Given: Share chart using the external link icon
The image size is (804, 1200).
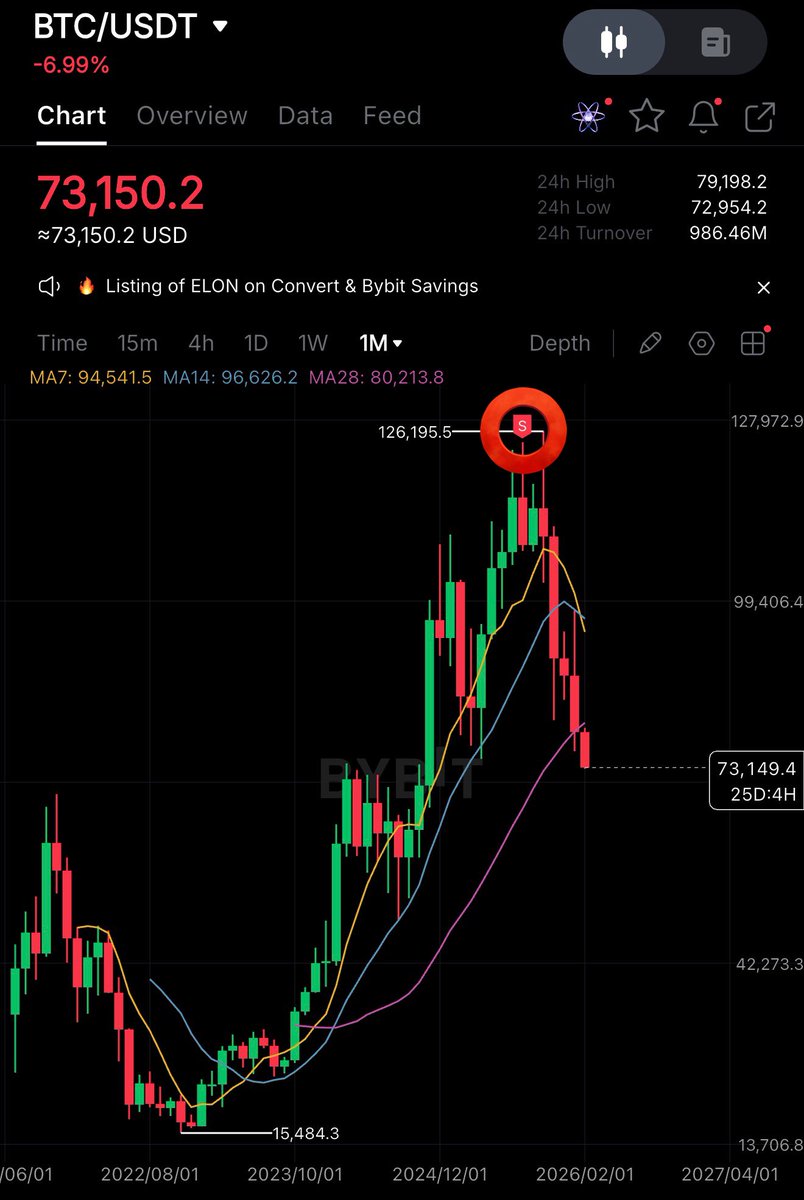Looking at the screenshot, I should [x=760, y=117].
